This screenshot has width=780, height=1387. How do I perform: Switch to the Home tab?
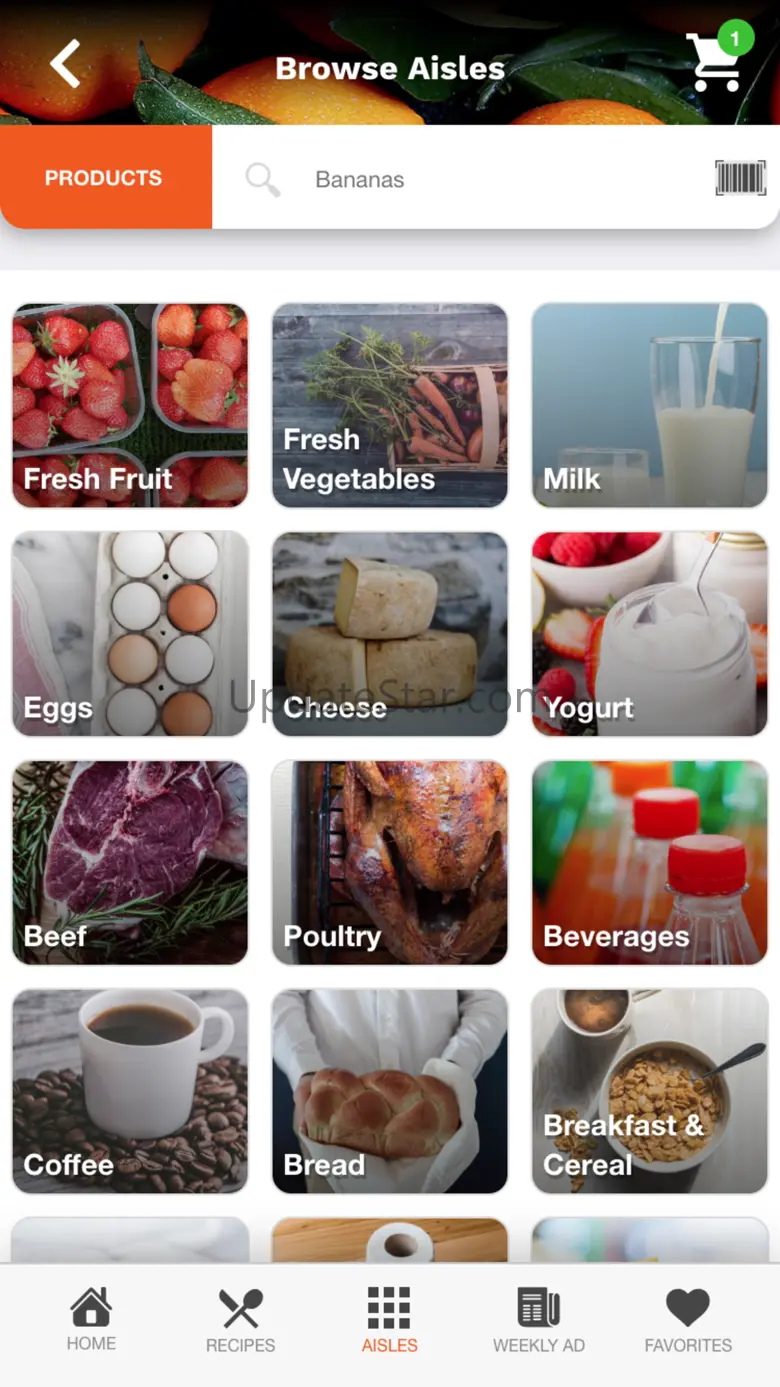pyautogui.click(x=91, y=1320)
